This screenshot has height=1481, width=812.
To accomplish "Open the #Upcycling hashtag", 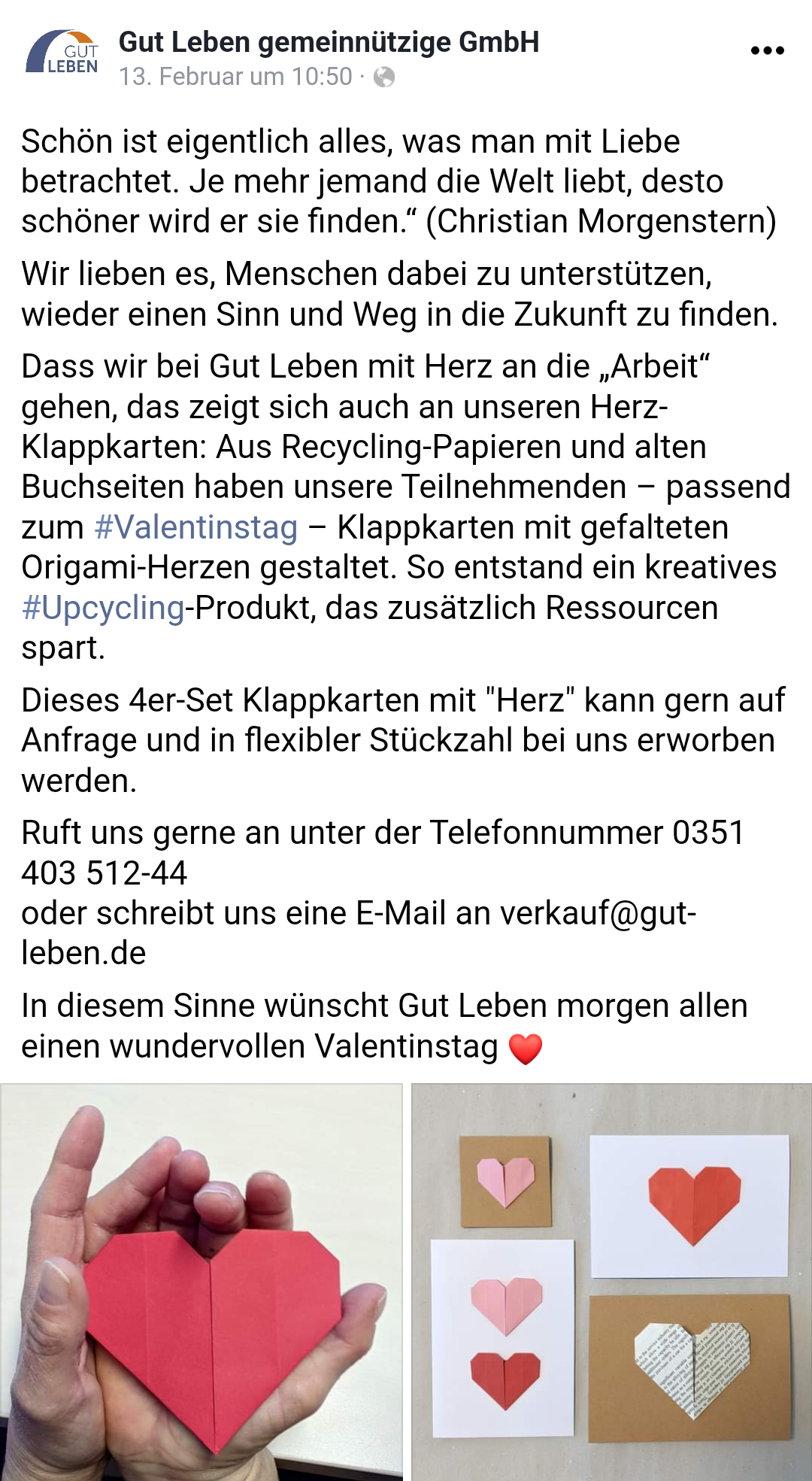I will tap(103, 608).
